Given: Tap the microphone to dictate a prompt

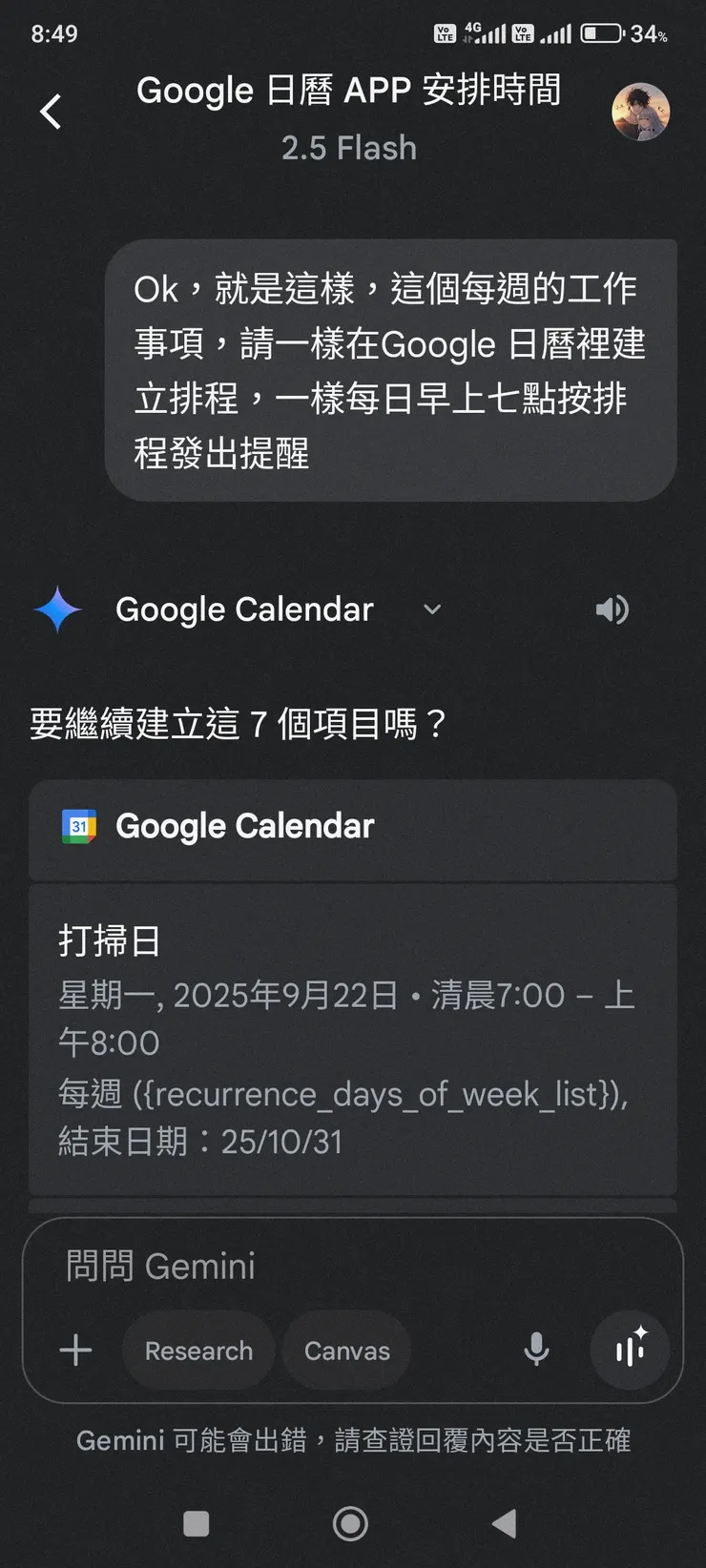Looking at the screenshot, I should 537,1350.
